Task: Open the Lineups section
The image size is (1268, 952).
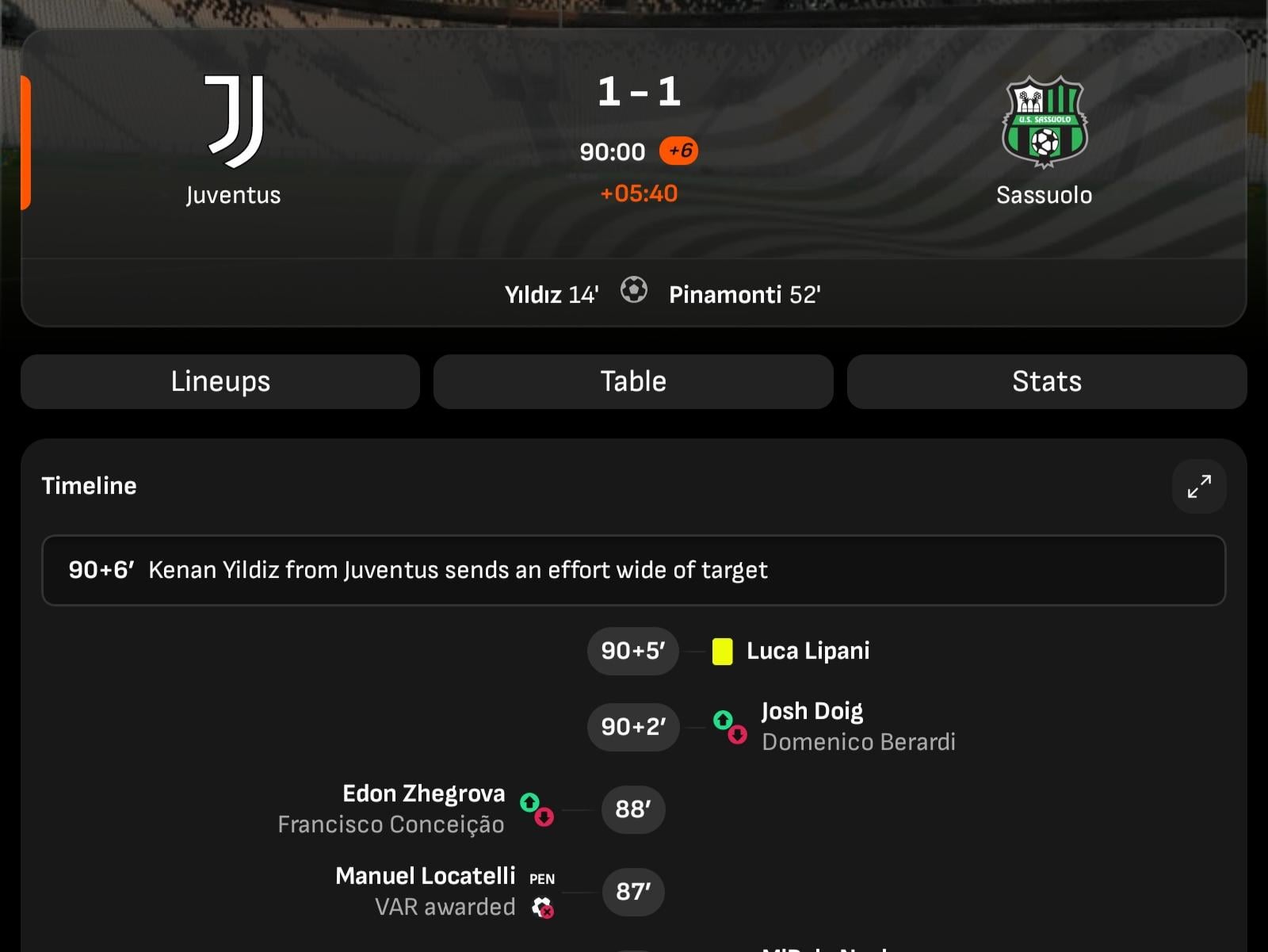Action: (x=220, y=381)
